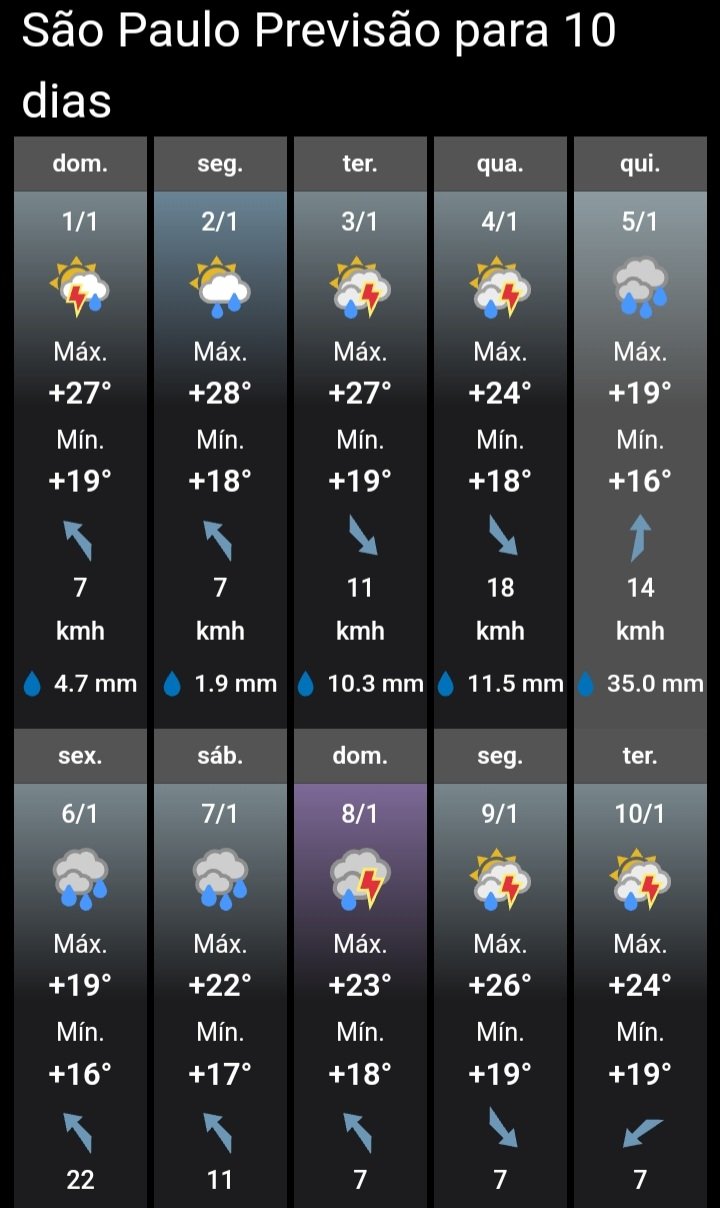This screenshot has height=1208, width=720.
Task: Select the ter. 3/1 day column
Action: [360, 431]
